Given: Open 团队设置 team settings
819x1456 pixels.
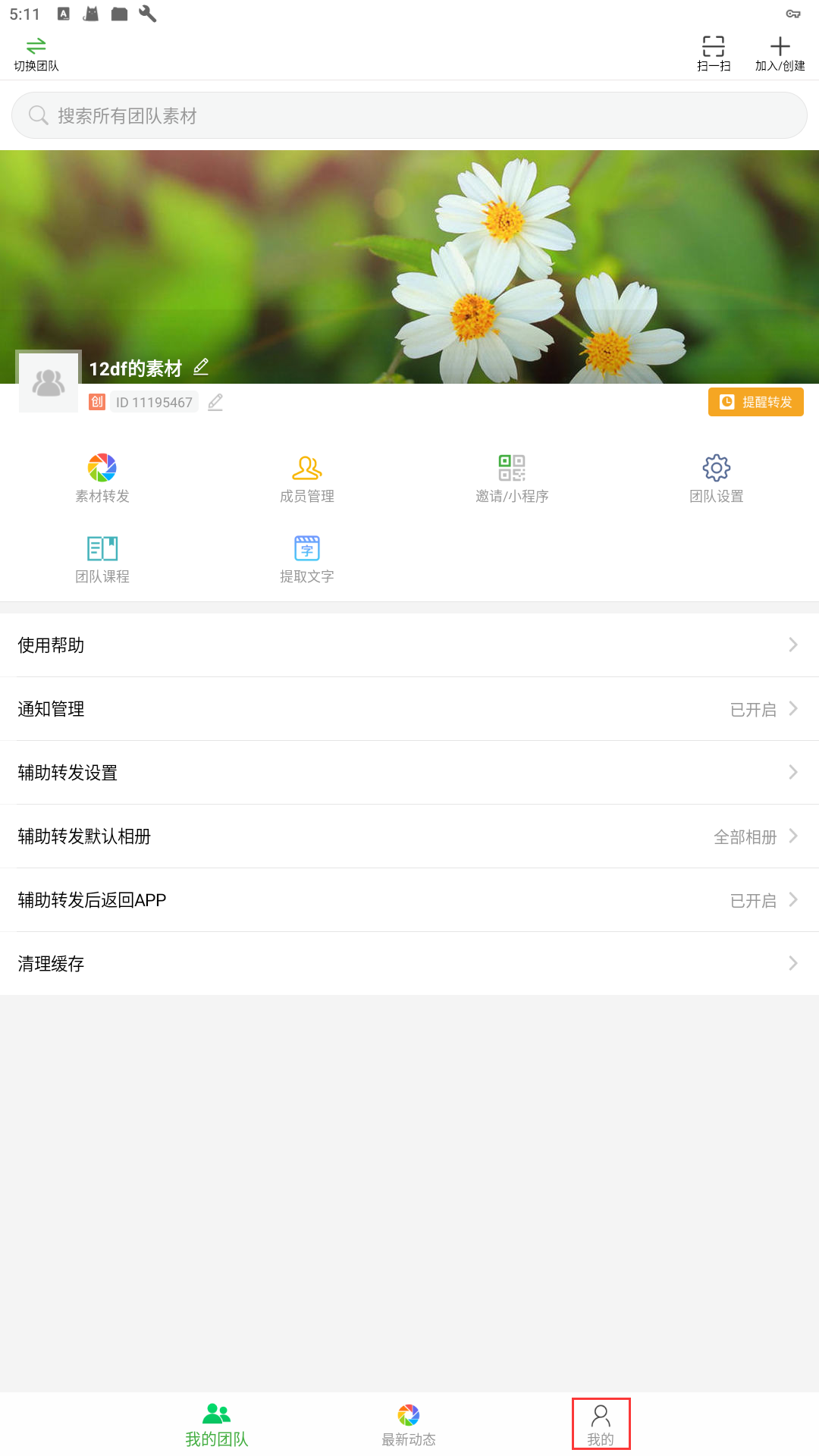Looking at the screenshot, I should tap(716, 476).
